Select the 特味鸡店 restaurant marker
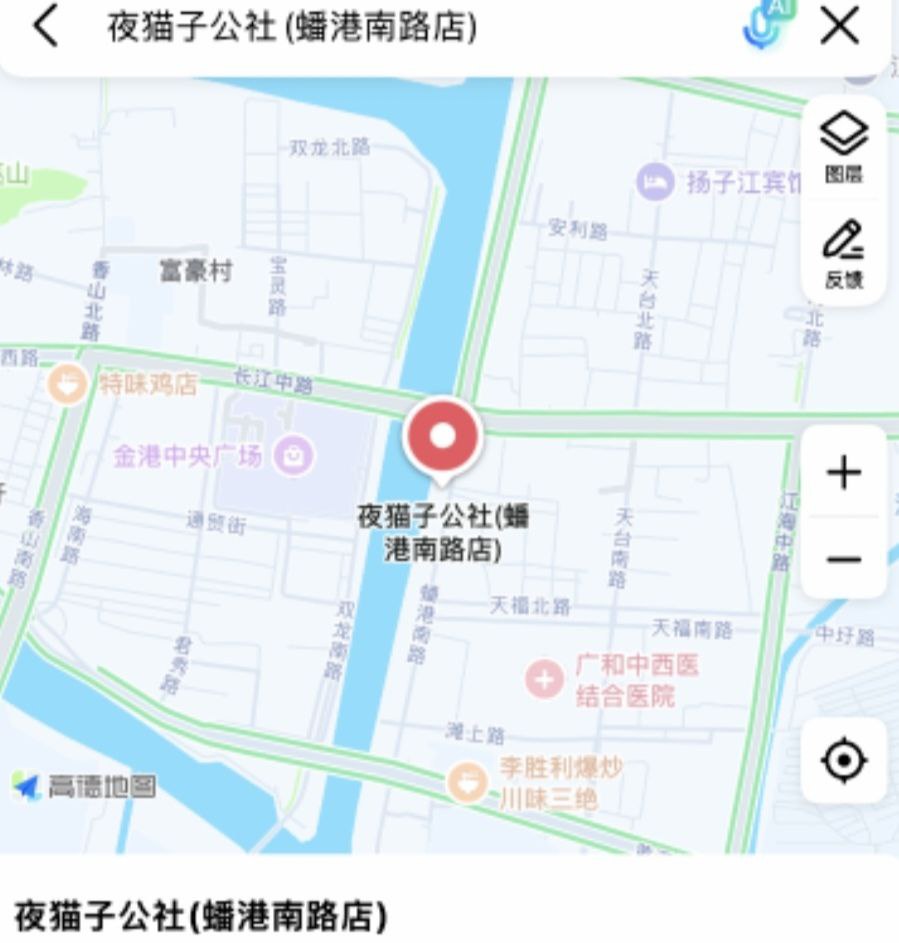899x943 pixels. 67,381
